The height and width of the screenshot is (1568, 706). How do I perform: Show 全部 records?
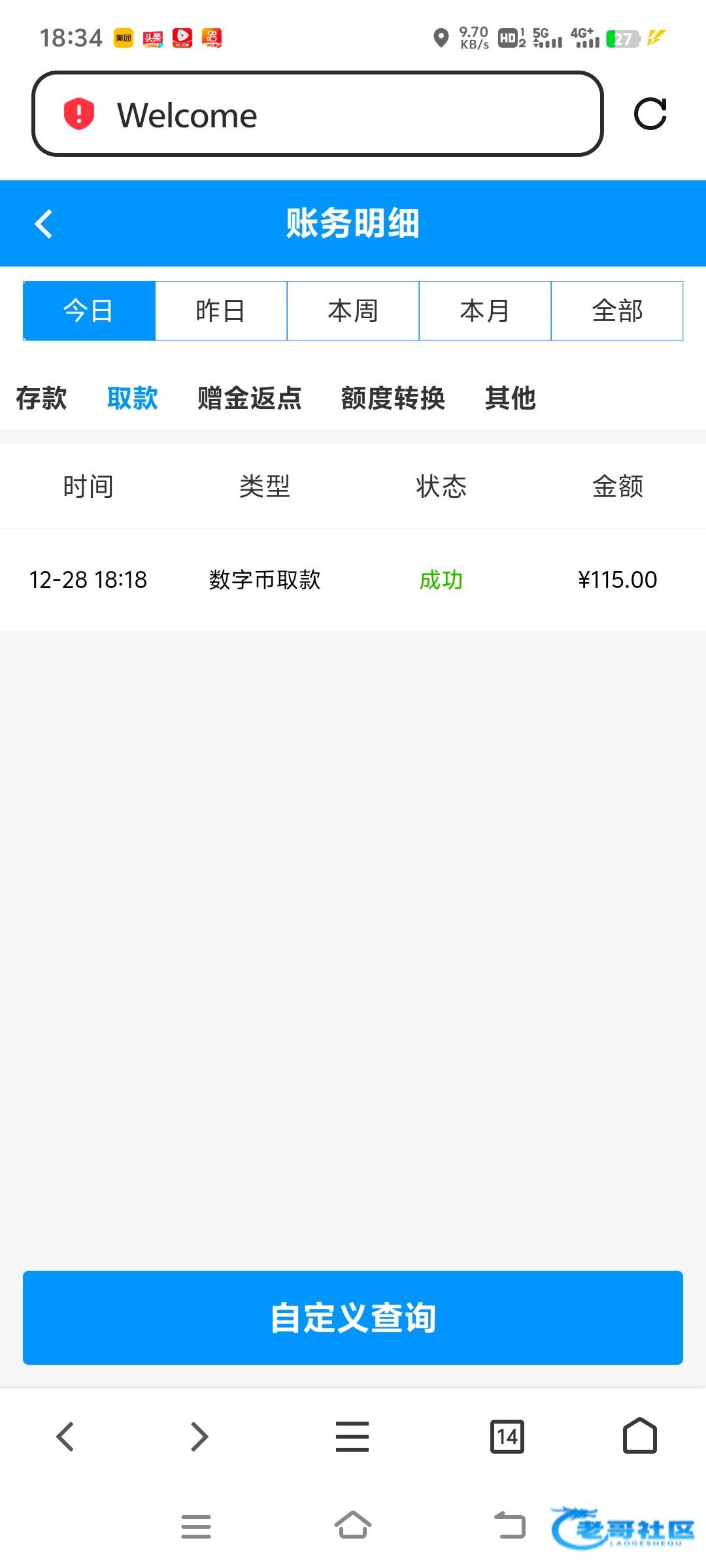617,311
